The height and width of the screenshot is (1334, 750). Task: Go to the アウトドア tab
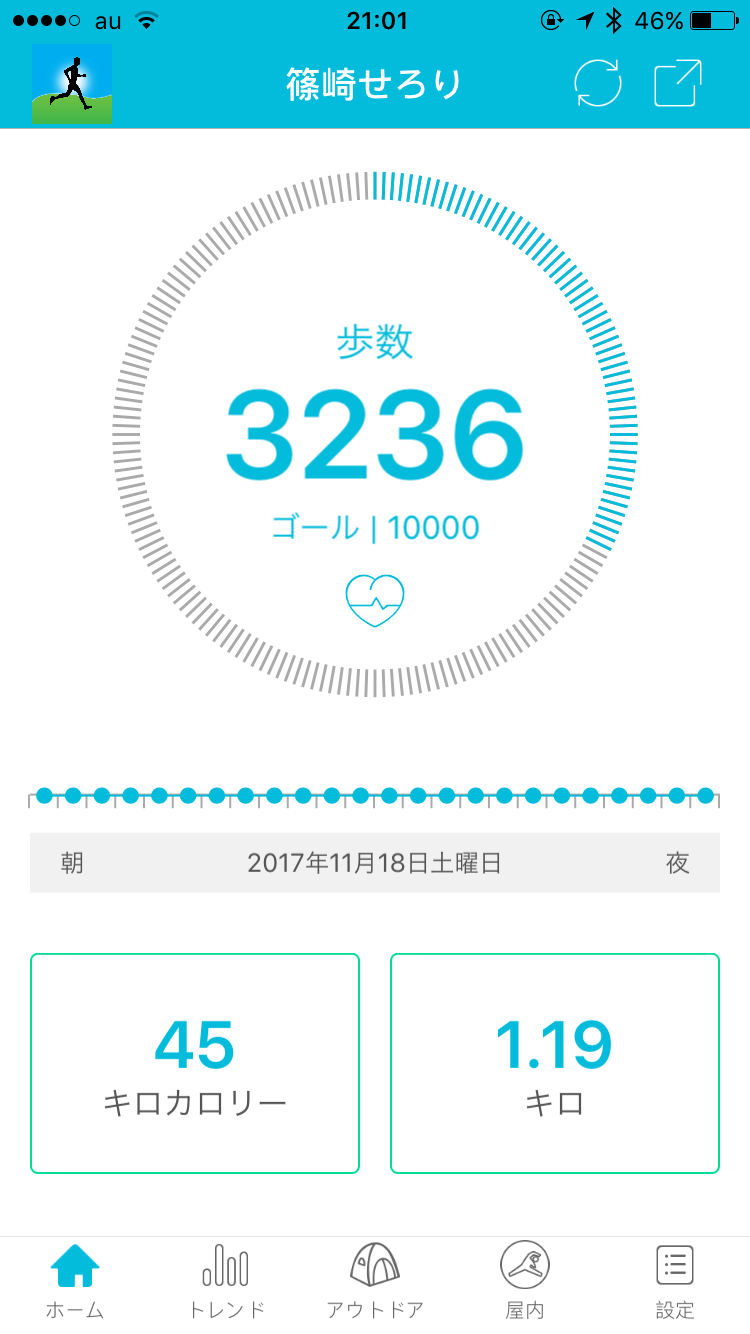coord(375,1280)
